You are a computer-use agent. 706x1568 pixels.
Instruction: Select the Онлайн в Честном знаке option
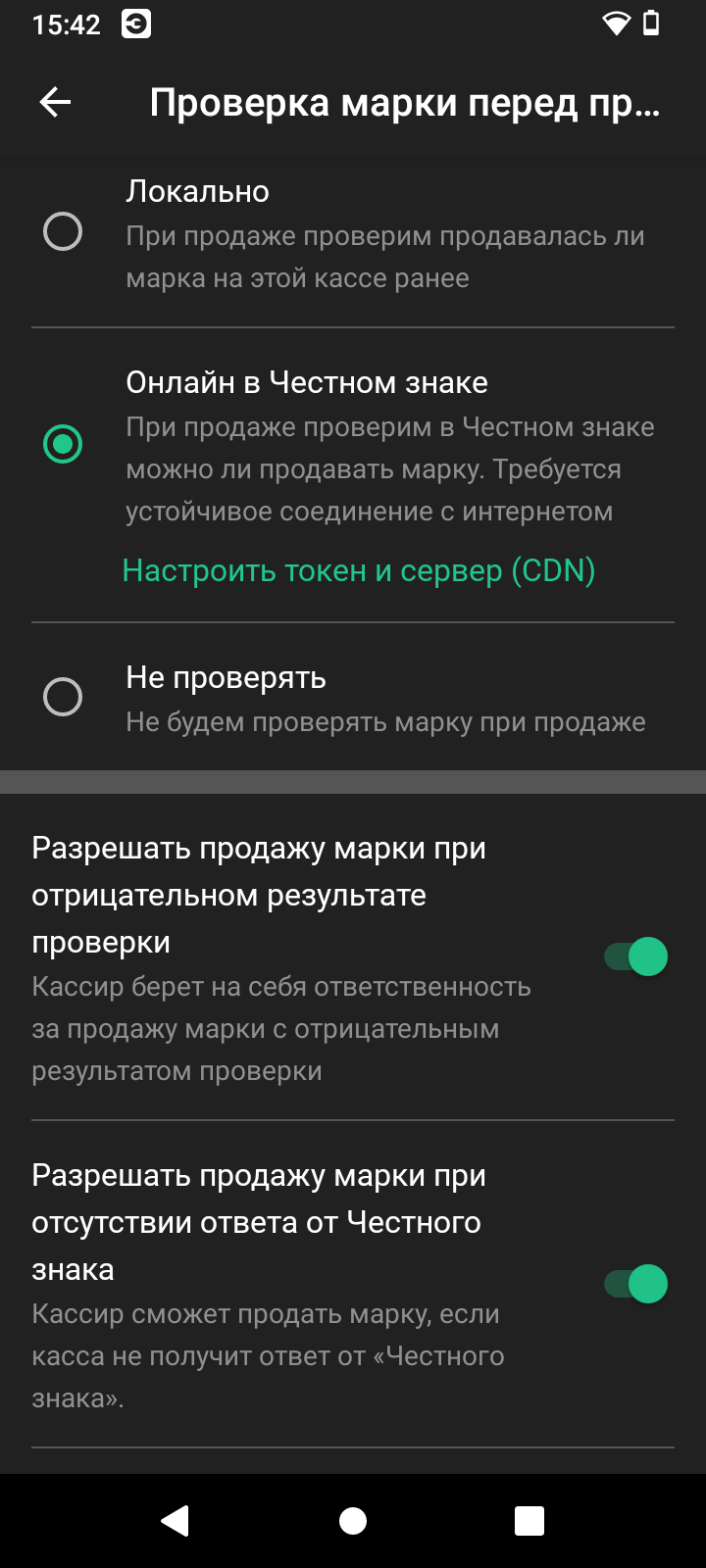[63, 444]
